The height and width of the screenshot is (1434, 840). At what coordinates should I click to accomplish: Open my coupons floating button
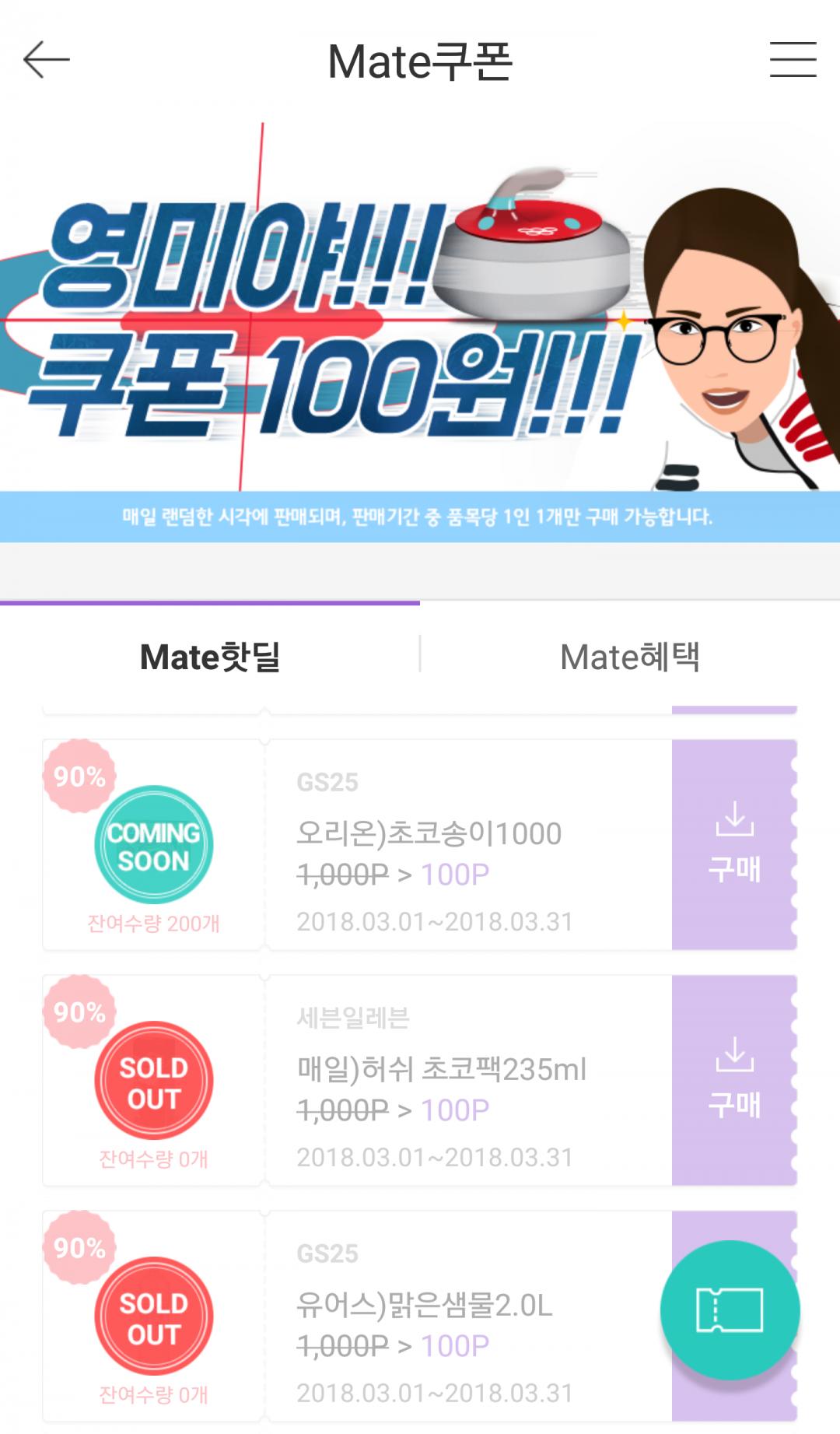click(x=730, y=1310)
